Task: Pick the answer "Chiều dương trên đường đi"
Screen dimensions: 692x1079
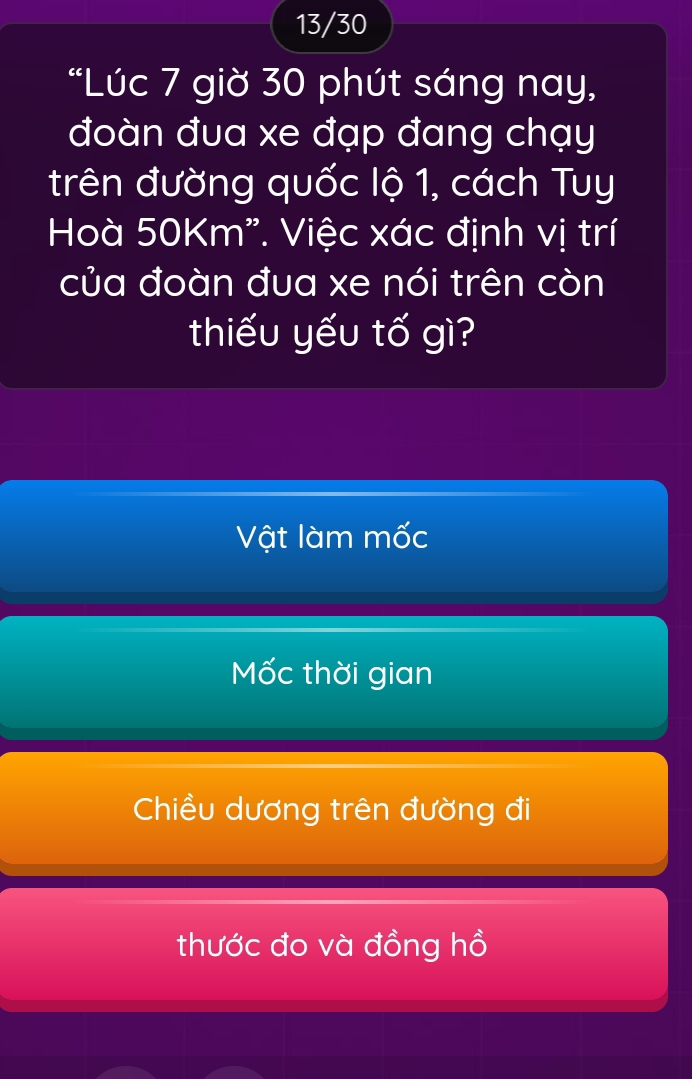Action: [333, 813]
